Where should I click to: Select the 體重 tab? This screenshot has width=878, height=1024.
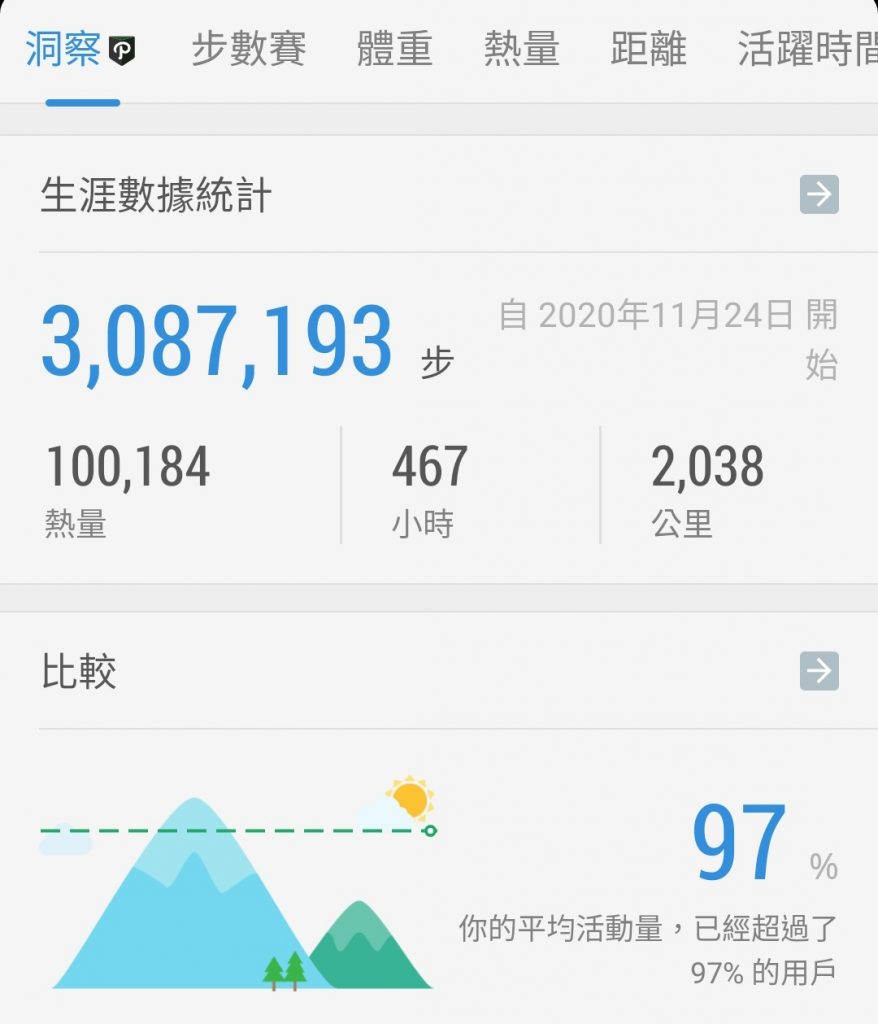pyautogui.click(x=394, y=49)
